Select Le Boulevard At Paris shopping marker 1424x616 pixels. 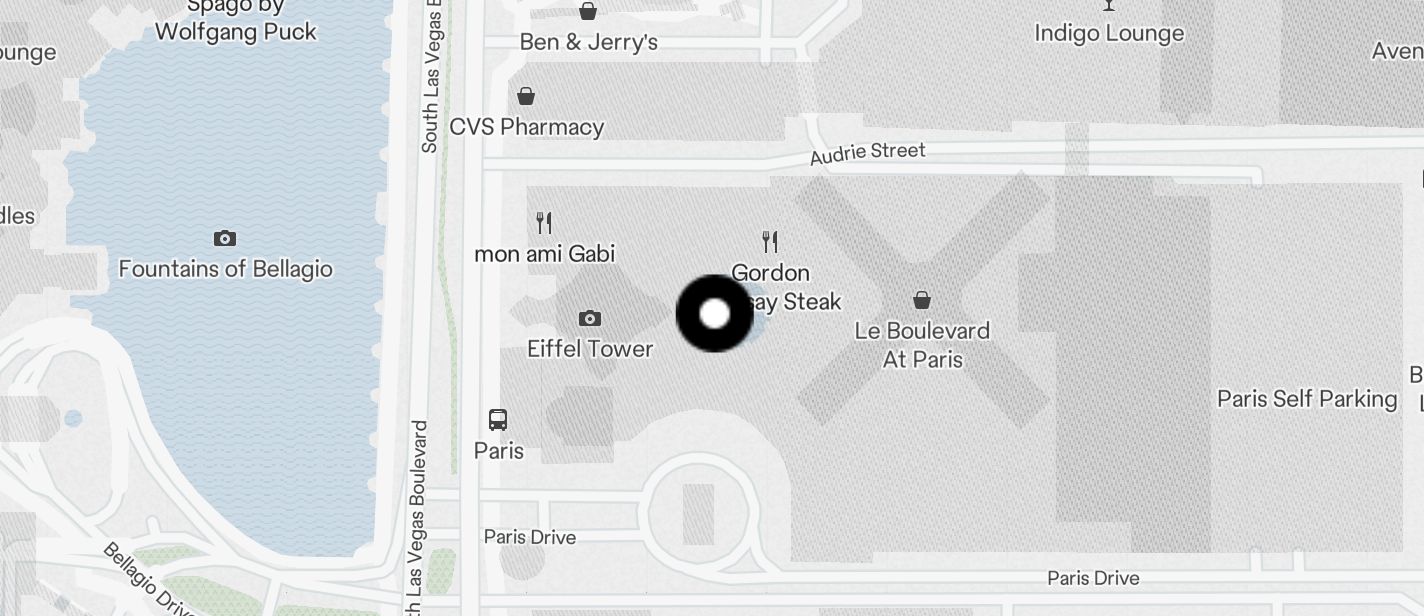[922, 300]
